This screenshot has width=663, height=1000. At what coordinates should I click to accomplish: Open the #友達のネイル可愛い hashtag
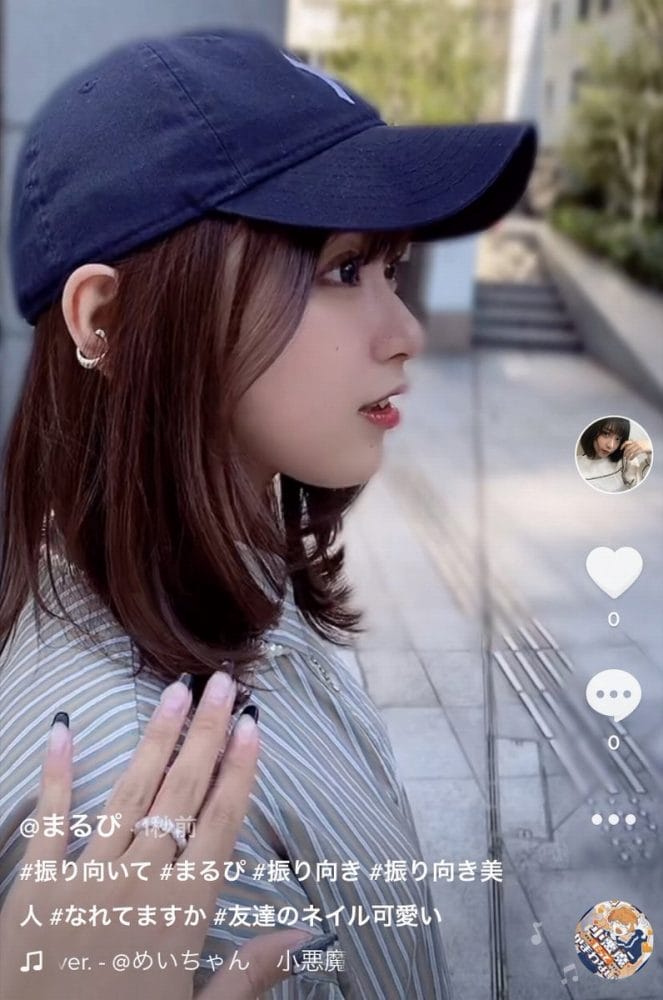click(x=329, y=915)
